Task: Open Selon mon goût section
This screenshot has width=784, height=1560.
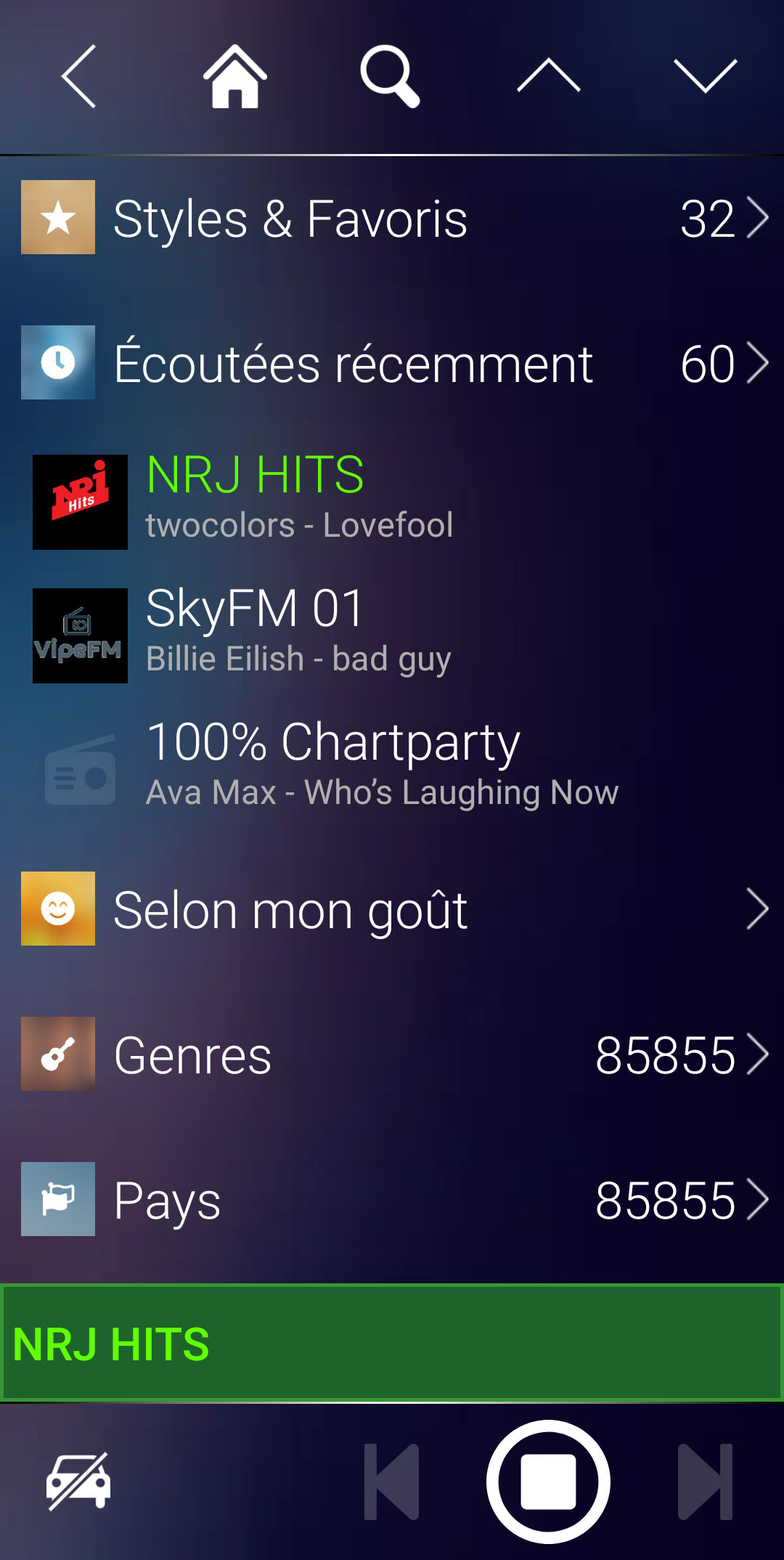Action: coord(392,909)
